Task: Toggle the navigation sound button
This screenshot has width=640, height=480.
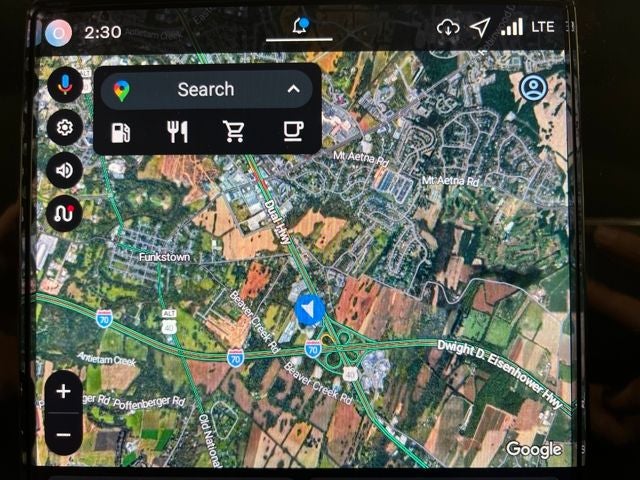Action: (x=64, y=170)
